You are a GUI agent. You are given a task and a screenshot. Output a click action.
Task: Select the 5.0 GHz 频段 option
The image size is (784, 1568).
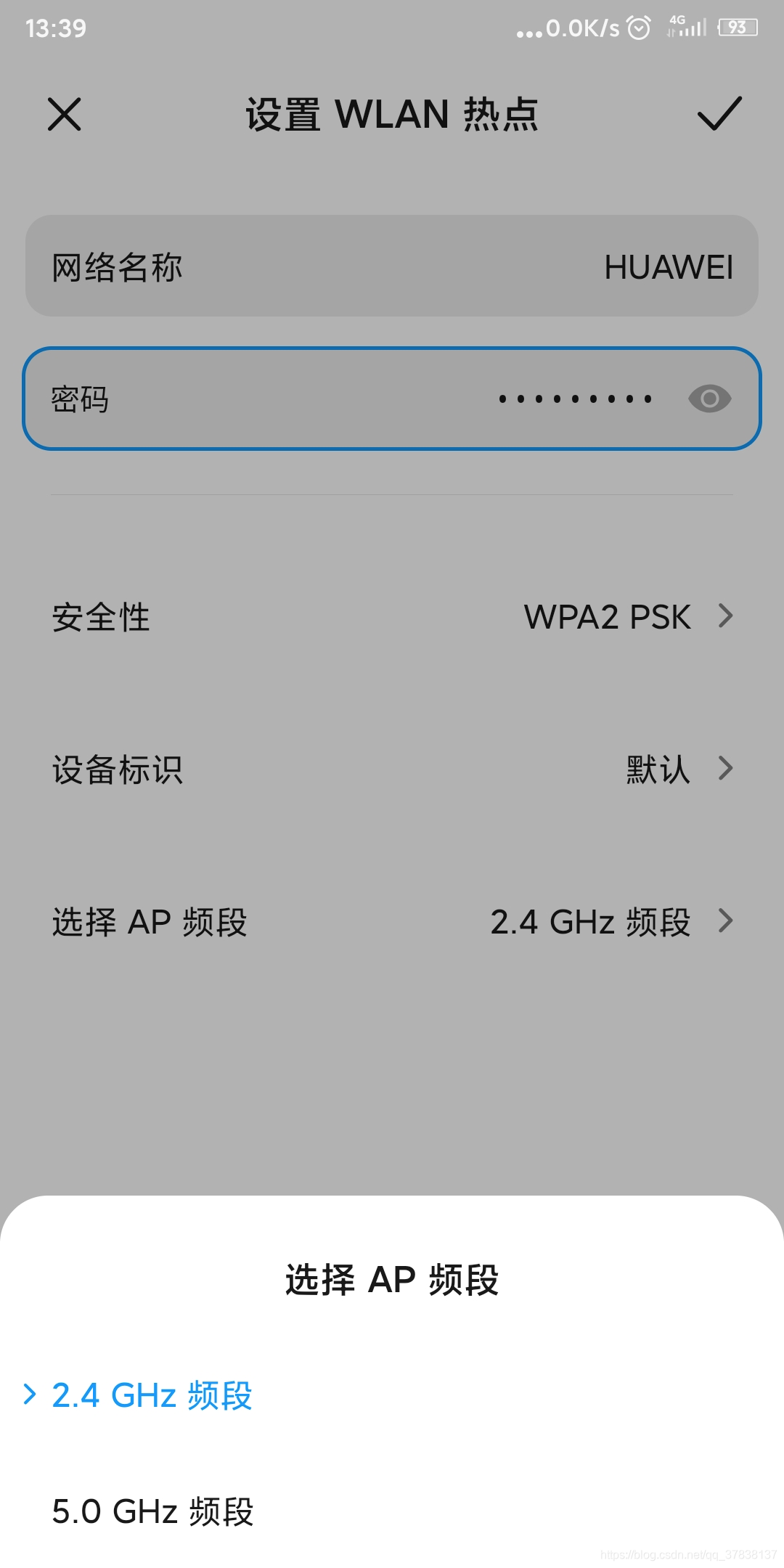(x=153, y=1512)
